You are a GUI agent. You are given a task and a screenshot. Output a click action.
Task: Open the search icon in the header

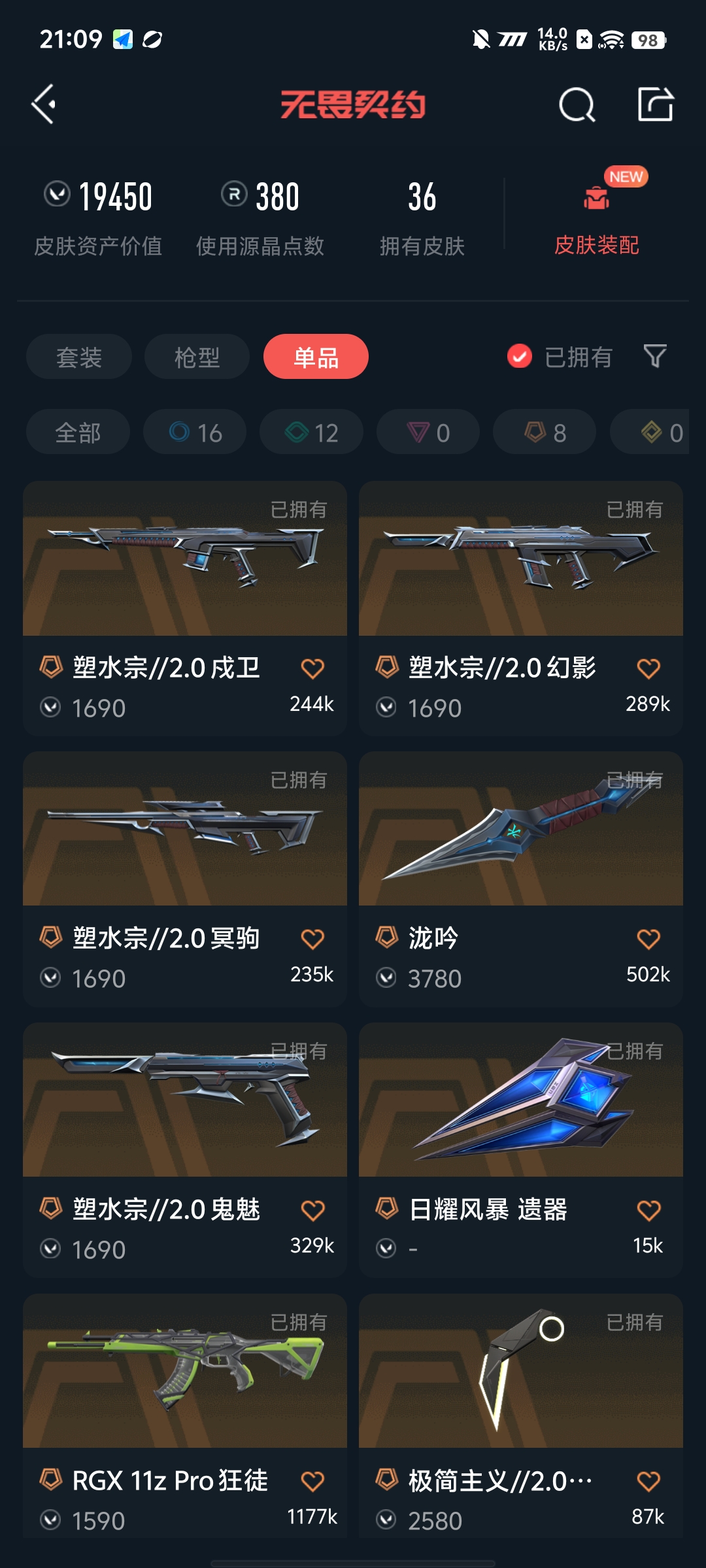[577, 105]
